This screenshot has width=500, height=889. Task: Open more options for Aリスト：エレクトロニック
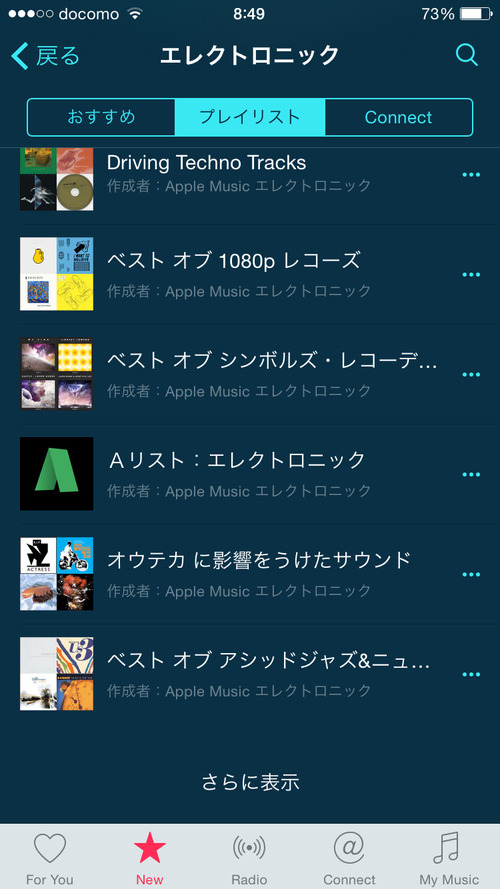[471, 475]
